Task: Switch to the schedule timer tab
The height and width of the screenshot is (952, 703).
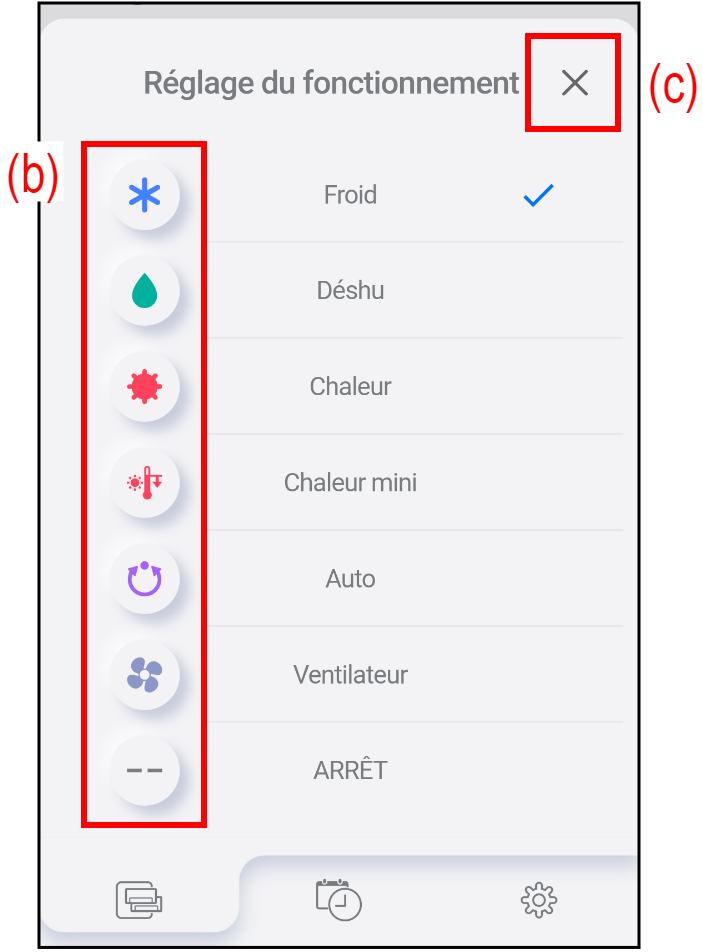Action: [338, 899]
